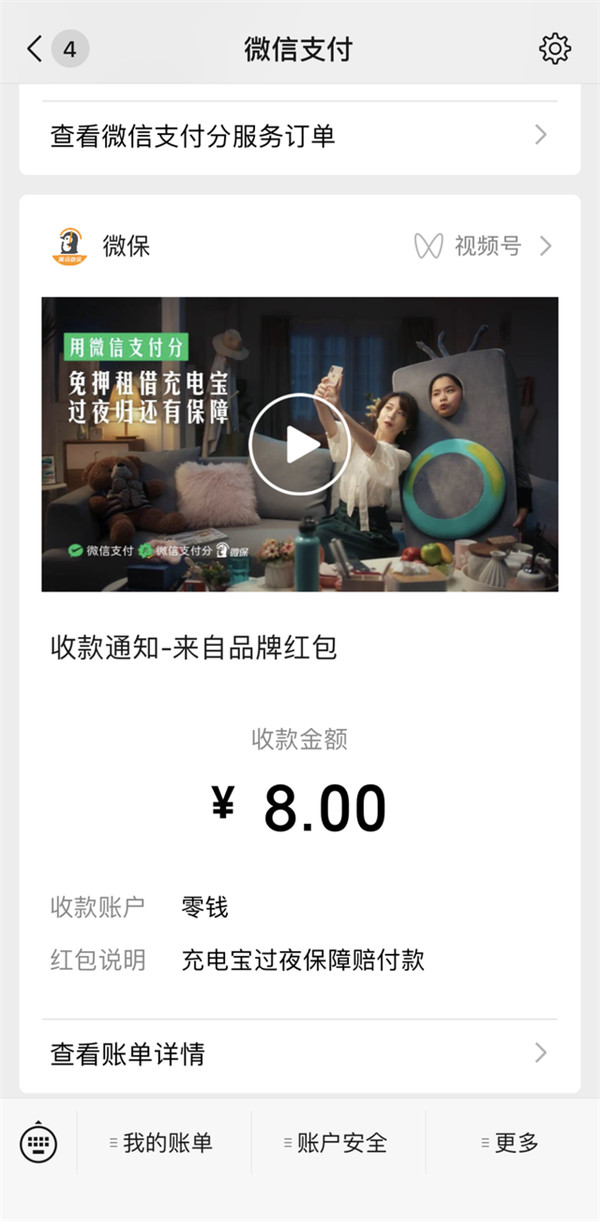Open 查看微信支付分服务订单 row
Screen dimensions: 600x1221
coord(299,136)
